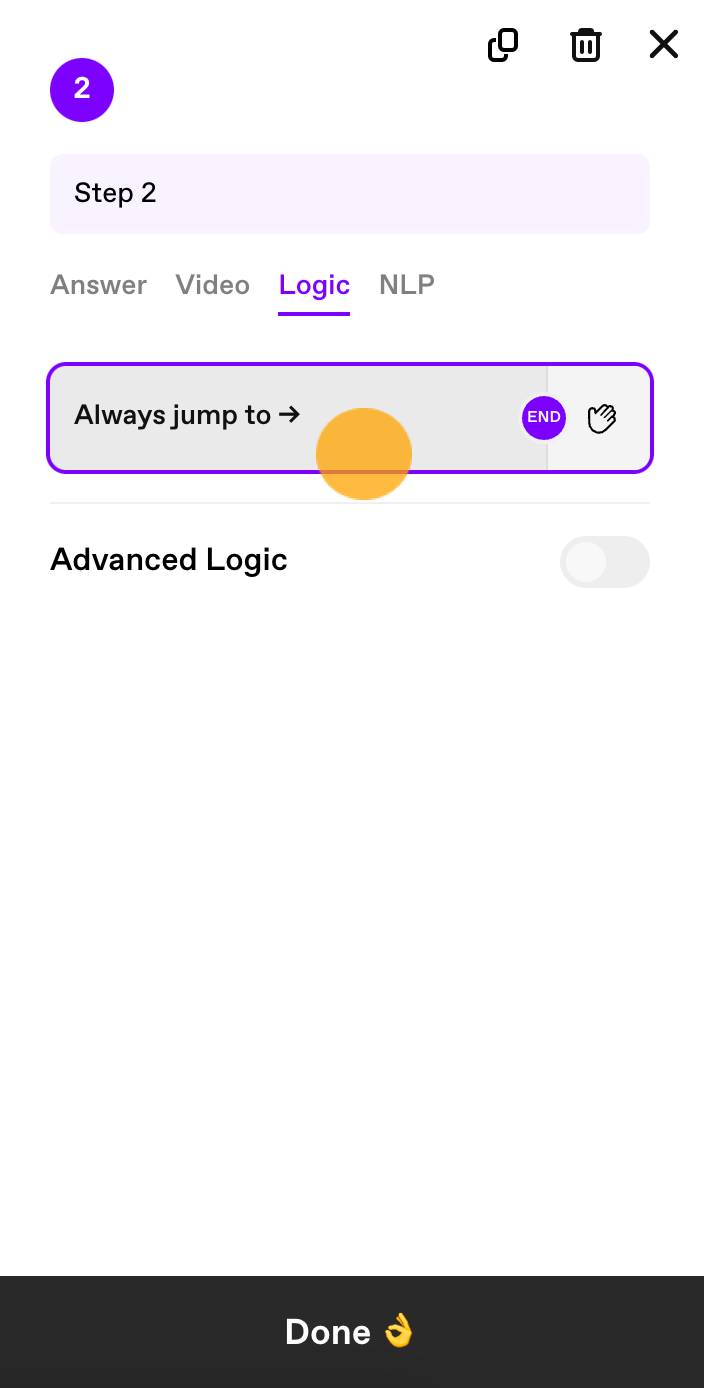Duplicate this step with the copy icon
The height and width of the screenshot is (1388, 704).
pyautogui.click(x=503, y=45)
